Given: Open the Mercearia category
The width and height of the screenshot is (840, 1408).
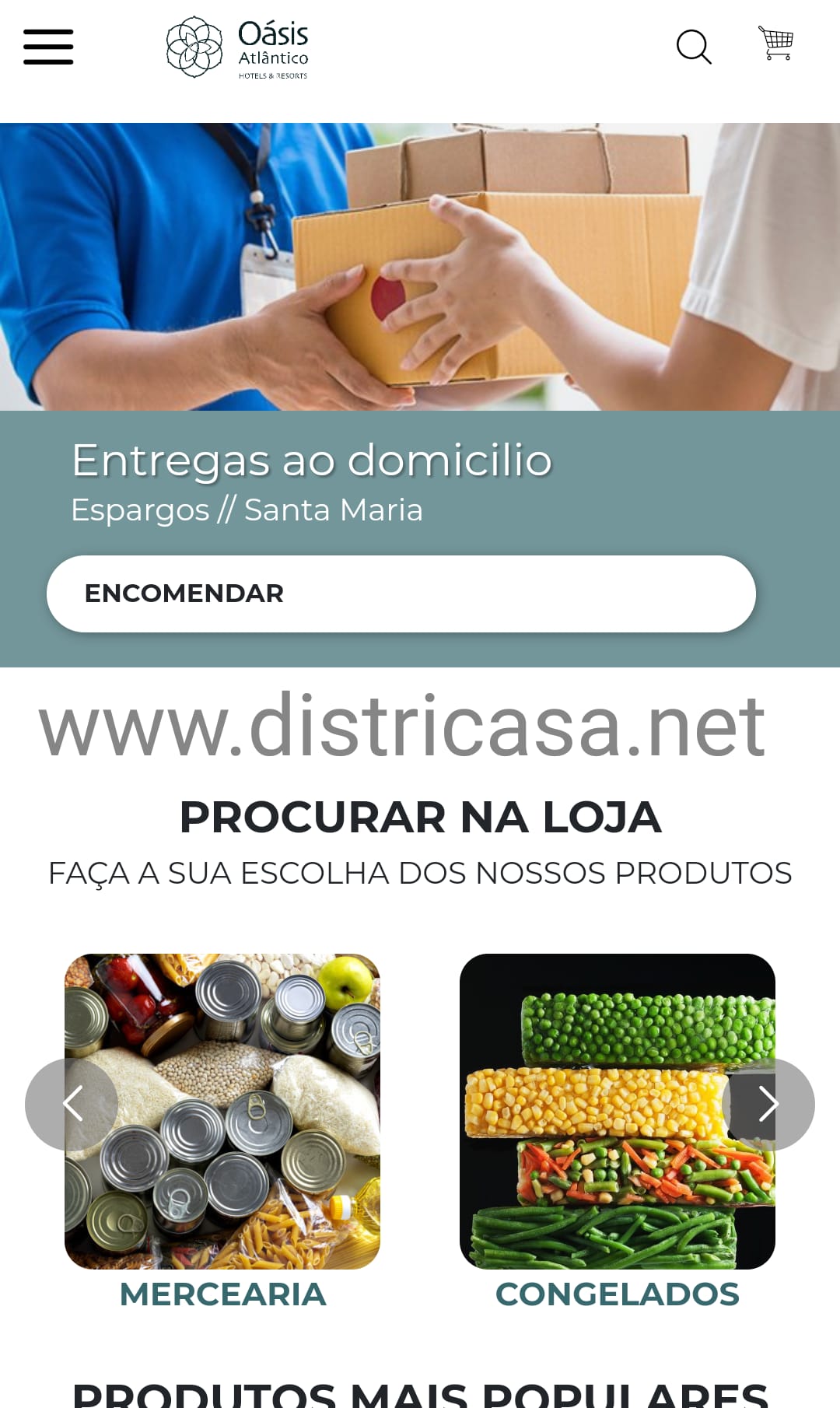Looking at the screenshot, I should (x=222, y=1112).
